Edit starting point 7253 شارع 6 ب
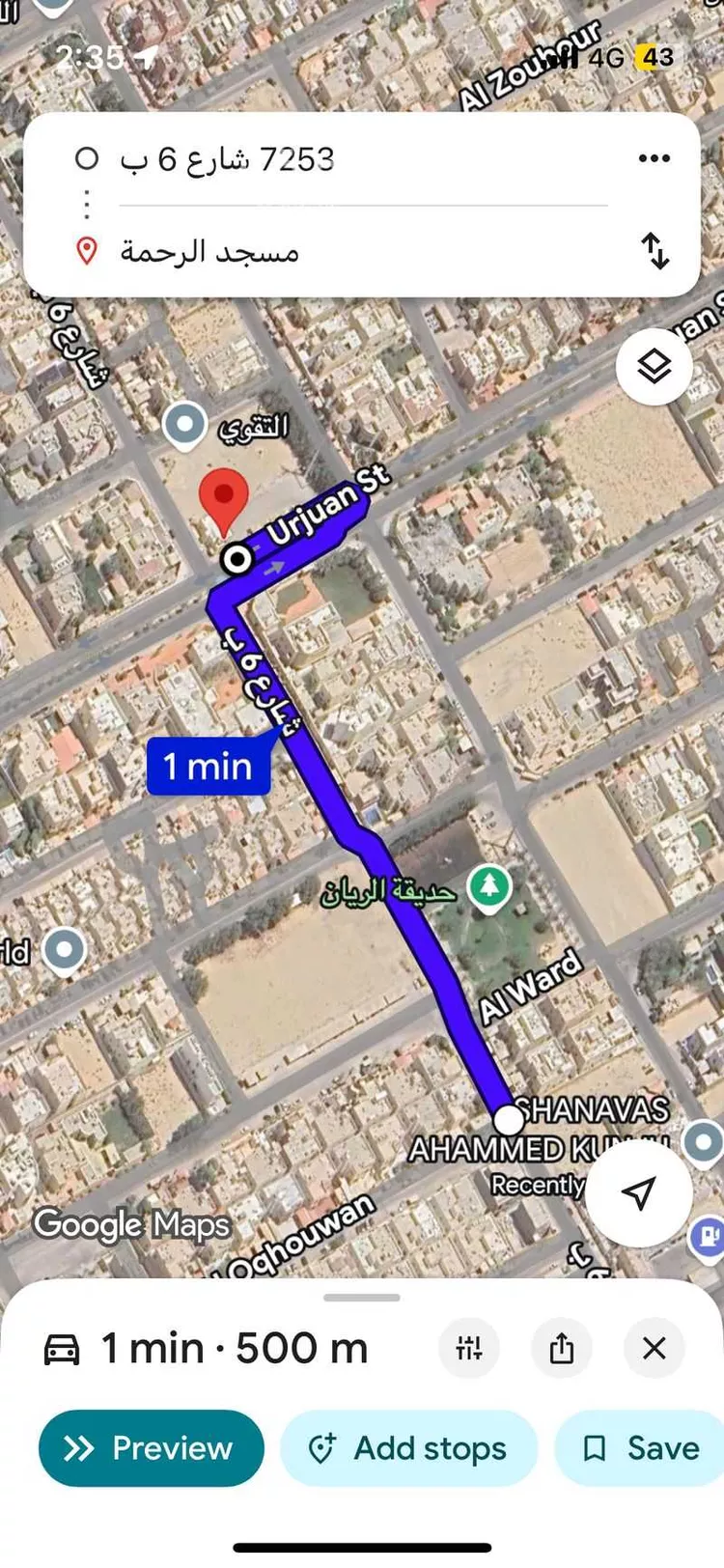 (x=228, y=159)
